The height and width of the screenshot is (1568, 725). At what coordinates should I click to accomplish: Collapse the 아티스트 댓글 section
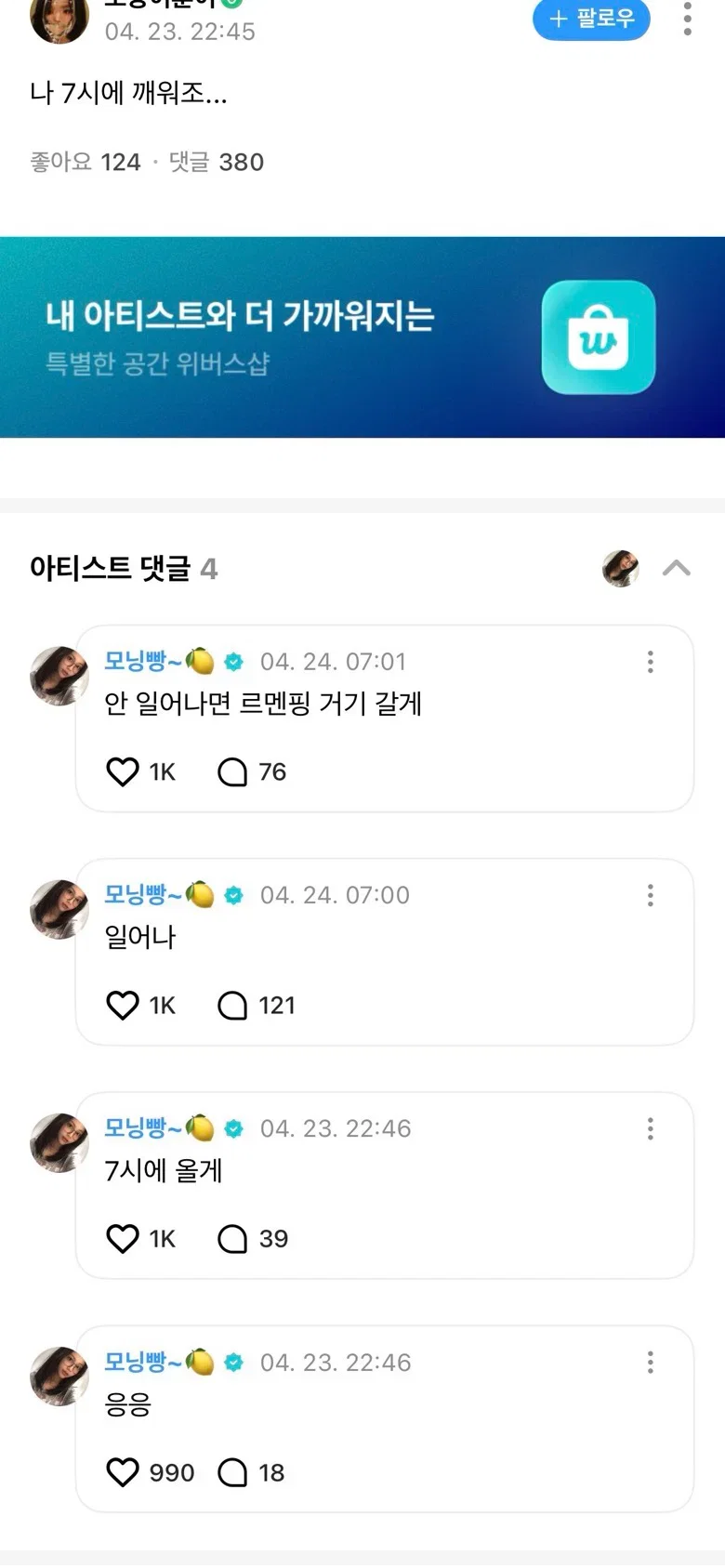pos(677,568)
